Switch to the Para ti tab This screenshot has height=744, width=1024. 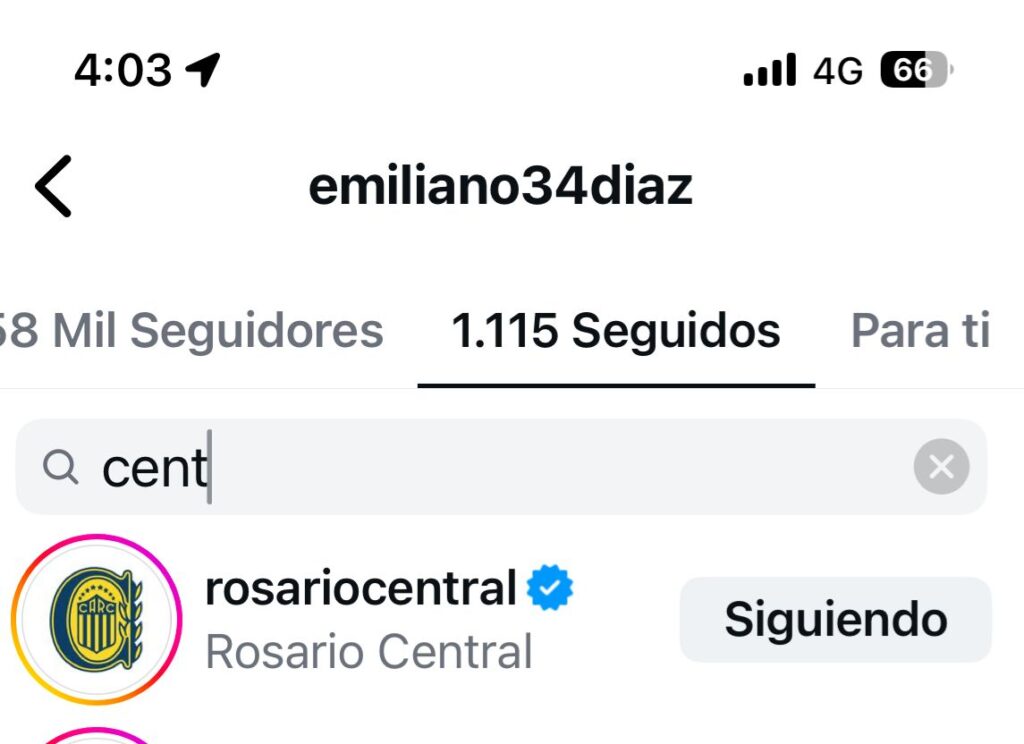(920, 331)
